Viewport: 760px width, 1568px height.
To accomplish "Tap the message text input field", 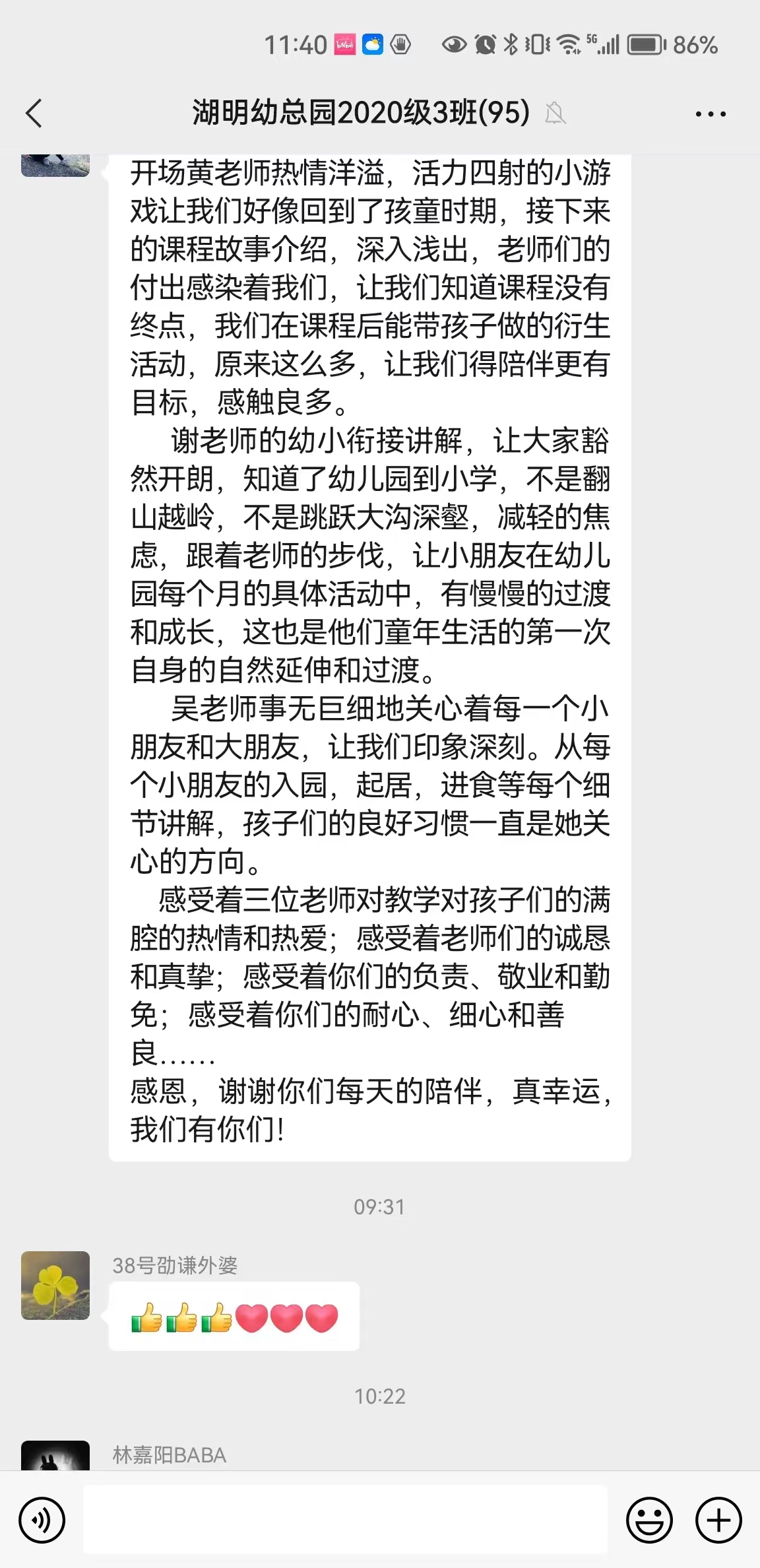I will [x=344, y=1519].
